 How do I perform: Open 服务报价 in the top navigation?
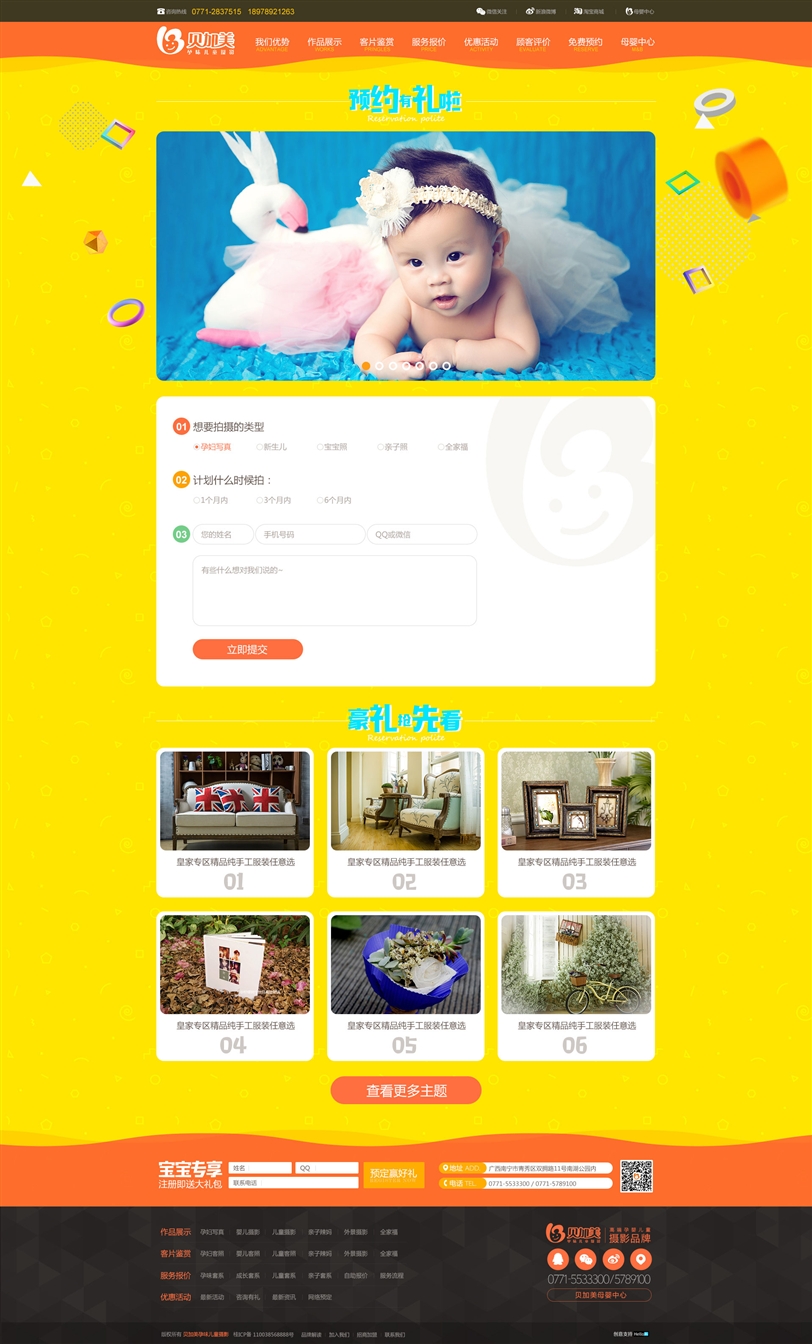pos(428,43)
